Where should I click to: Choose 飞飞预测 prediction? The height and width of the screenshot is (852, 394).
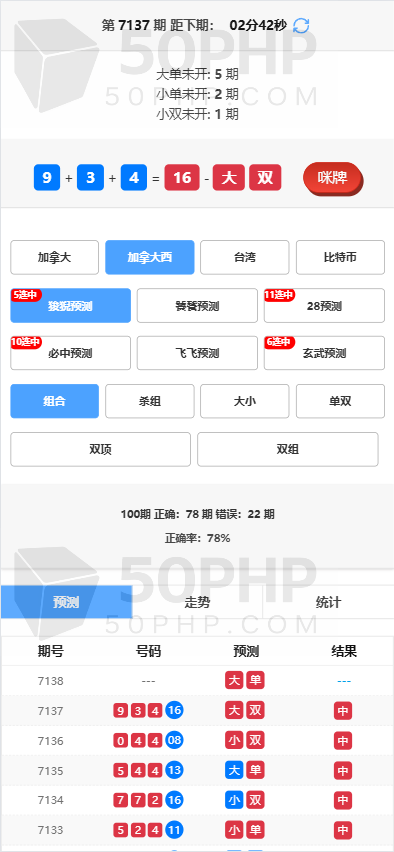coord(197,353)
